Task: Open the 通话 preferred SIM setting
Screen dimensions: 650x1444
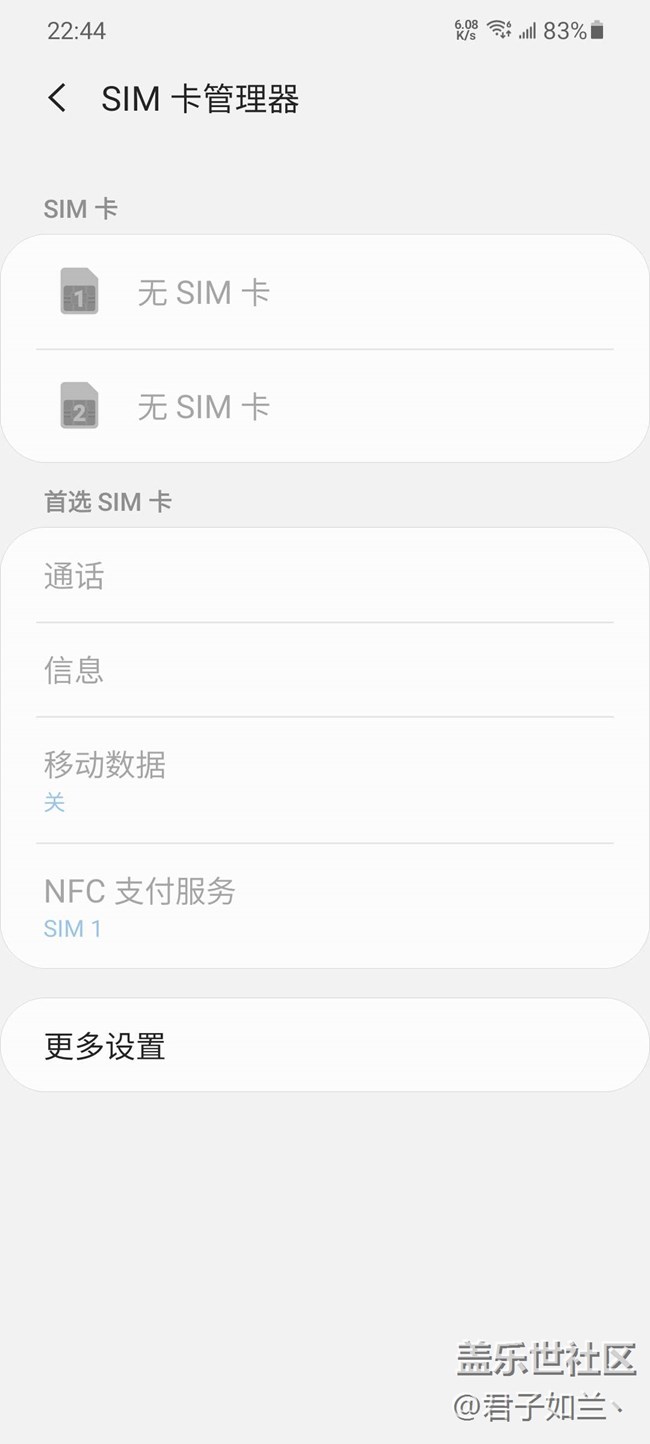Action: (324, 576)
